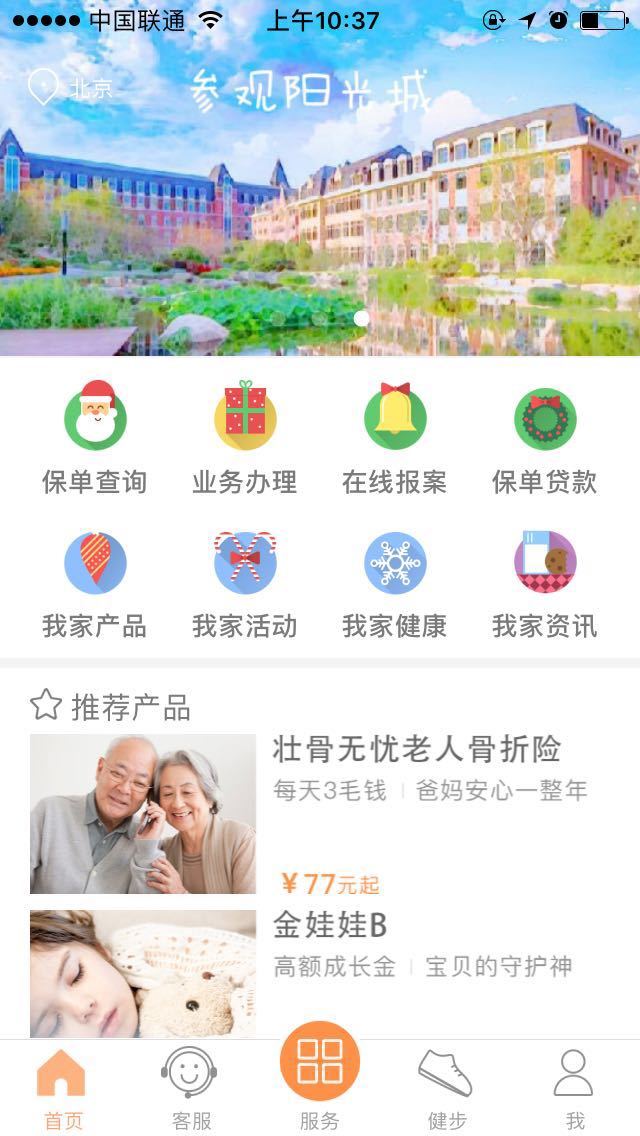Open 我家资讯 news section
This screenshot has height=1136, width=640.
coord(545,582)
